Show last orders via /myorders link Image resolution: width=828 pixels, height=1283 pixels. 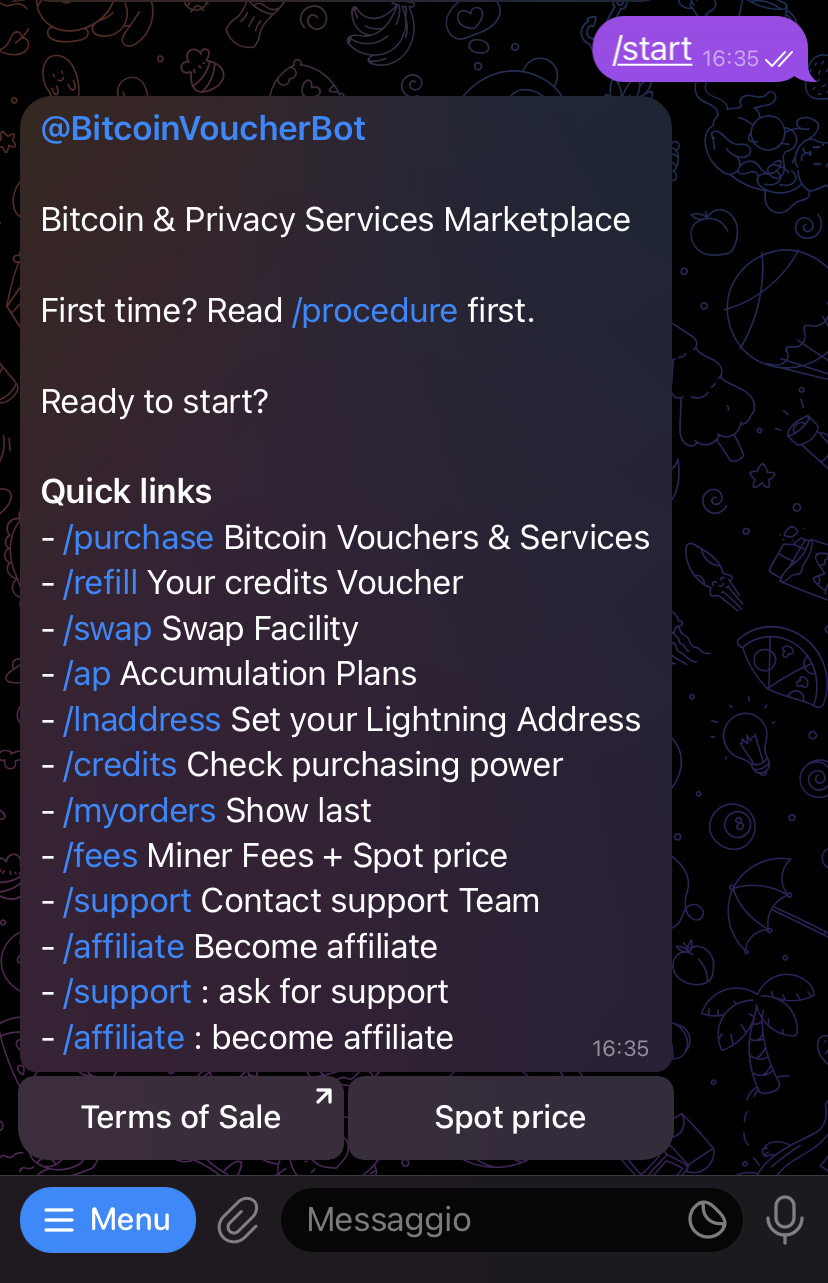coord(139,811)
